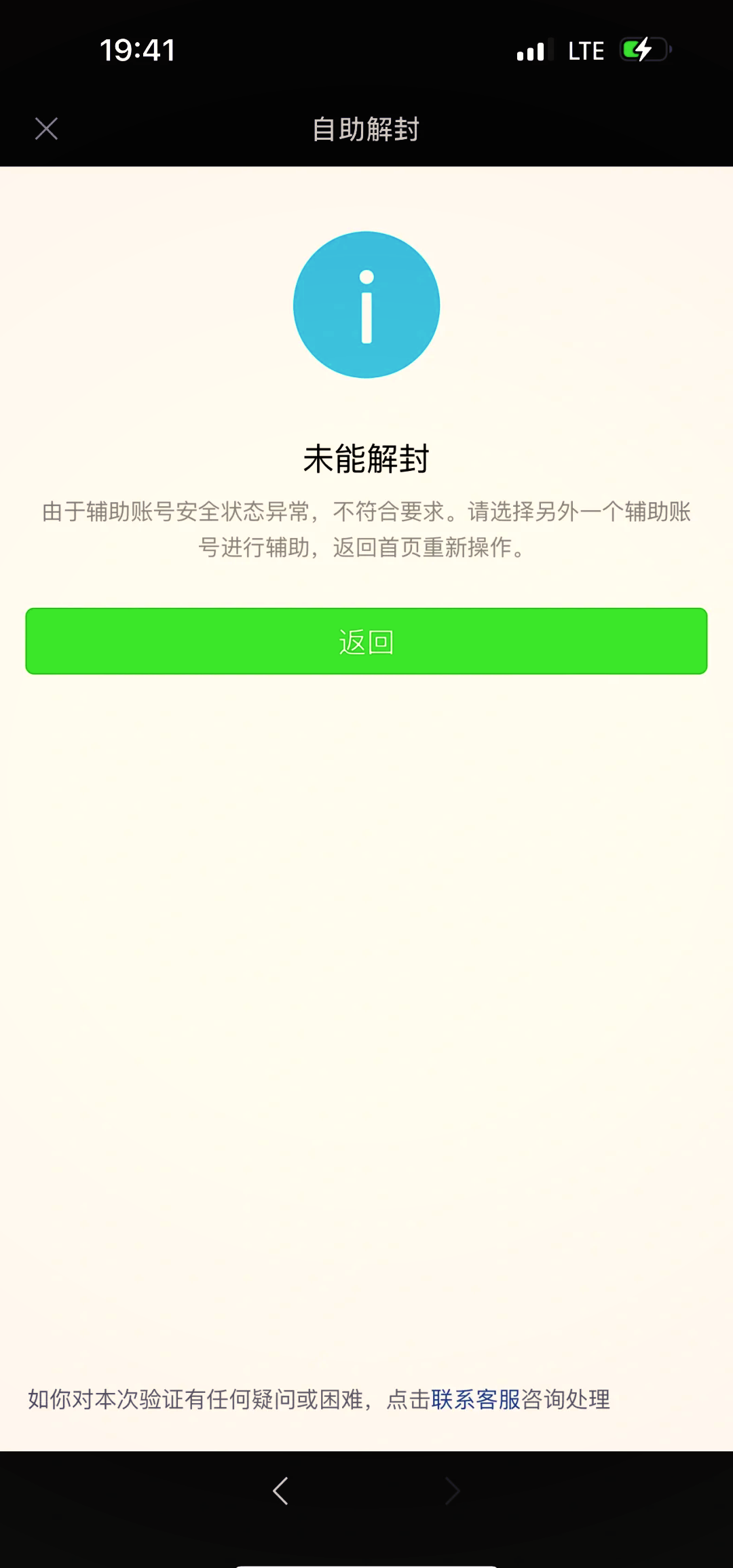
Task: Go back with the bottom left arrow
Action: pyautogui.click(x=281, y=1491)
